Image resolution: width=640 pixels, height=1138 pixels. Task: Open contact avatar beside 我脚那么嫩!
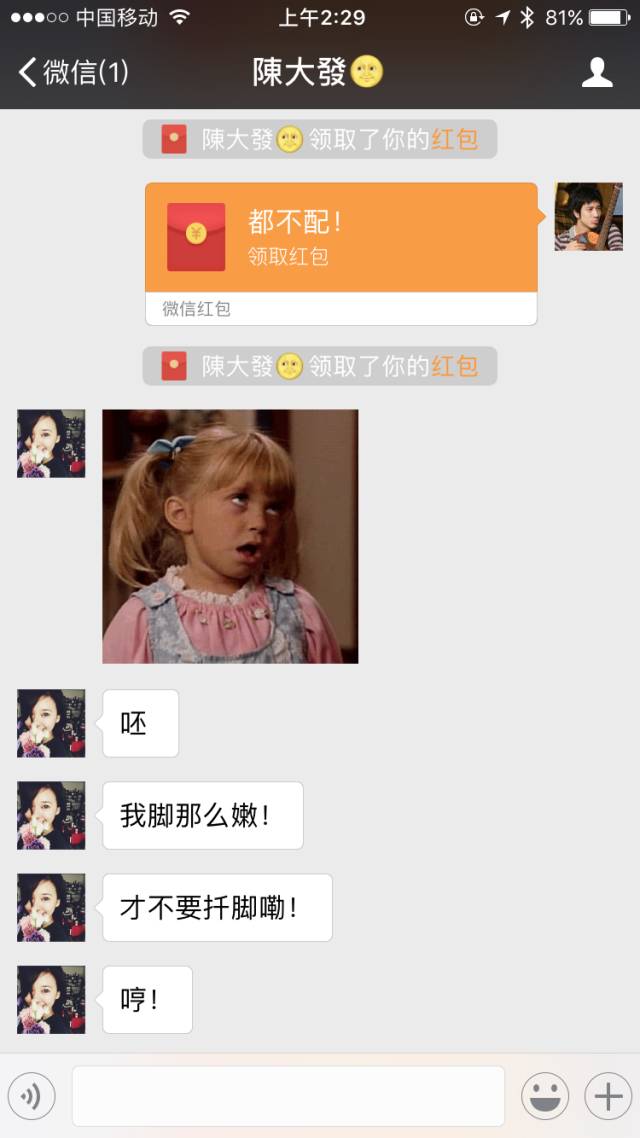[x=51, y=816]
